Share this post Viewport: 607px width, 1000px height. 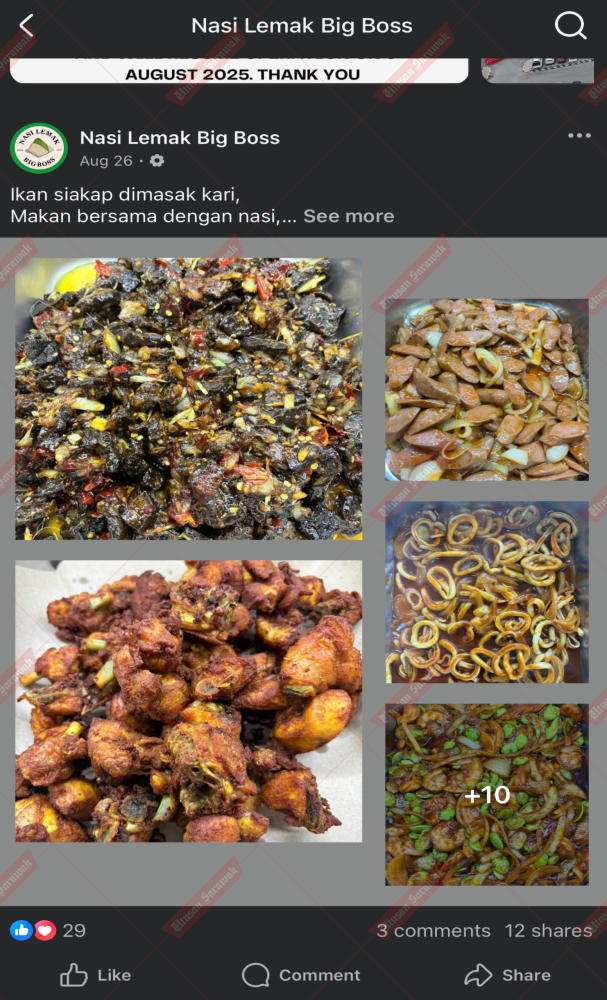click(507, 975)
